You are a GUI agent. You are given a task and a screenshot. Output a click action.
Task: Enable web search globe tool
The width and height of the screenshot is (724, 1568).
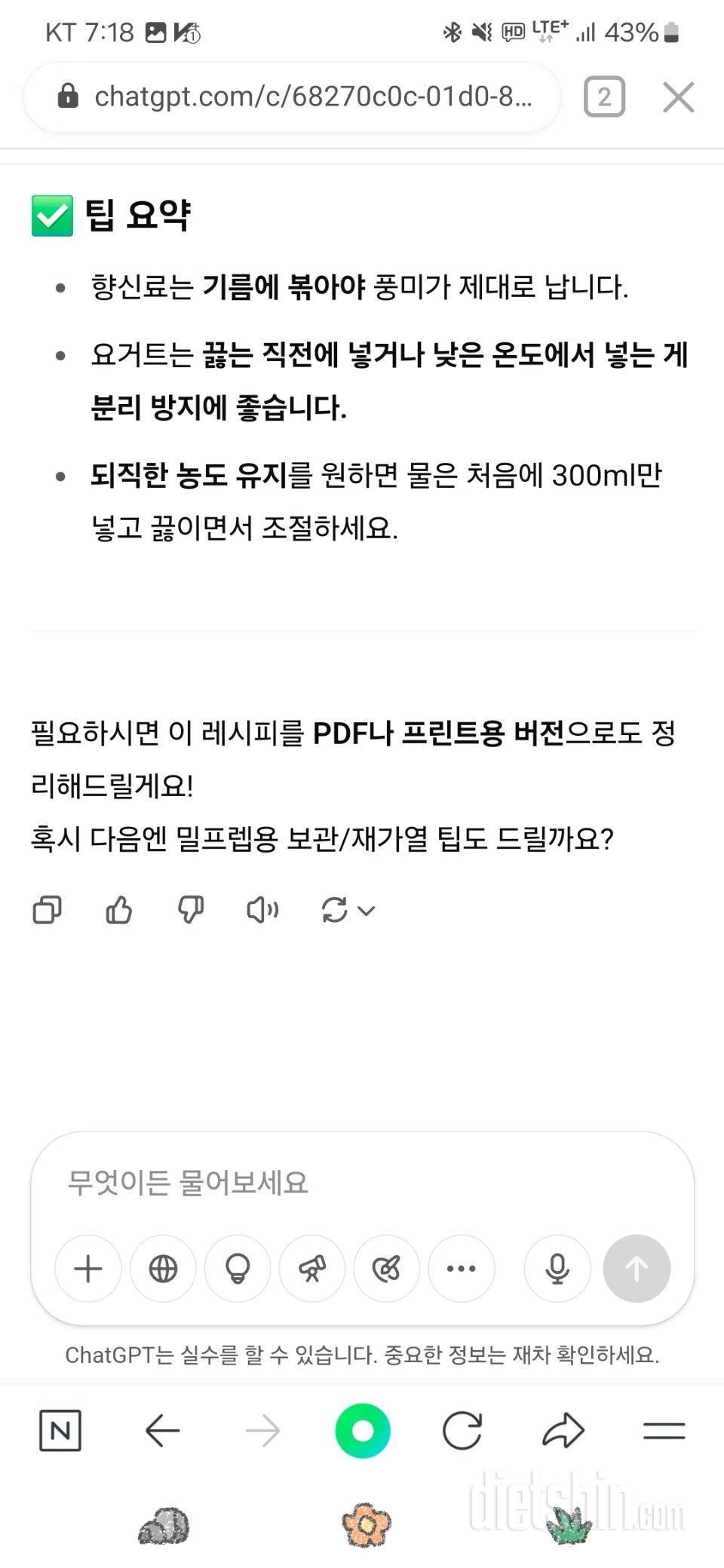[x=163, y=1269]
